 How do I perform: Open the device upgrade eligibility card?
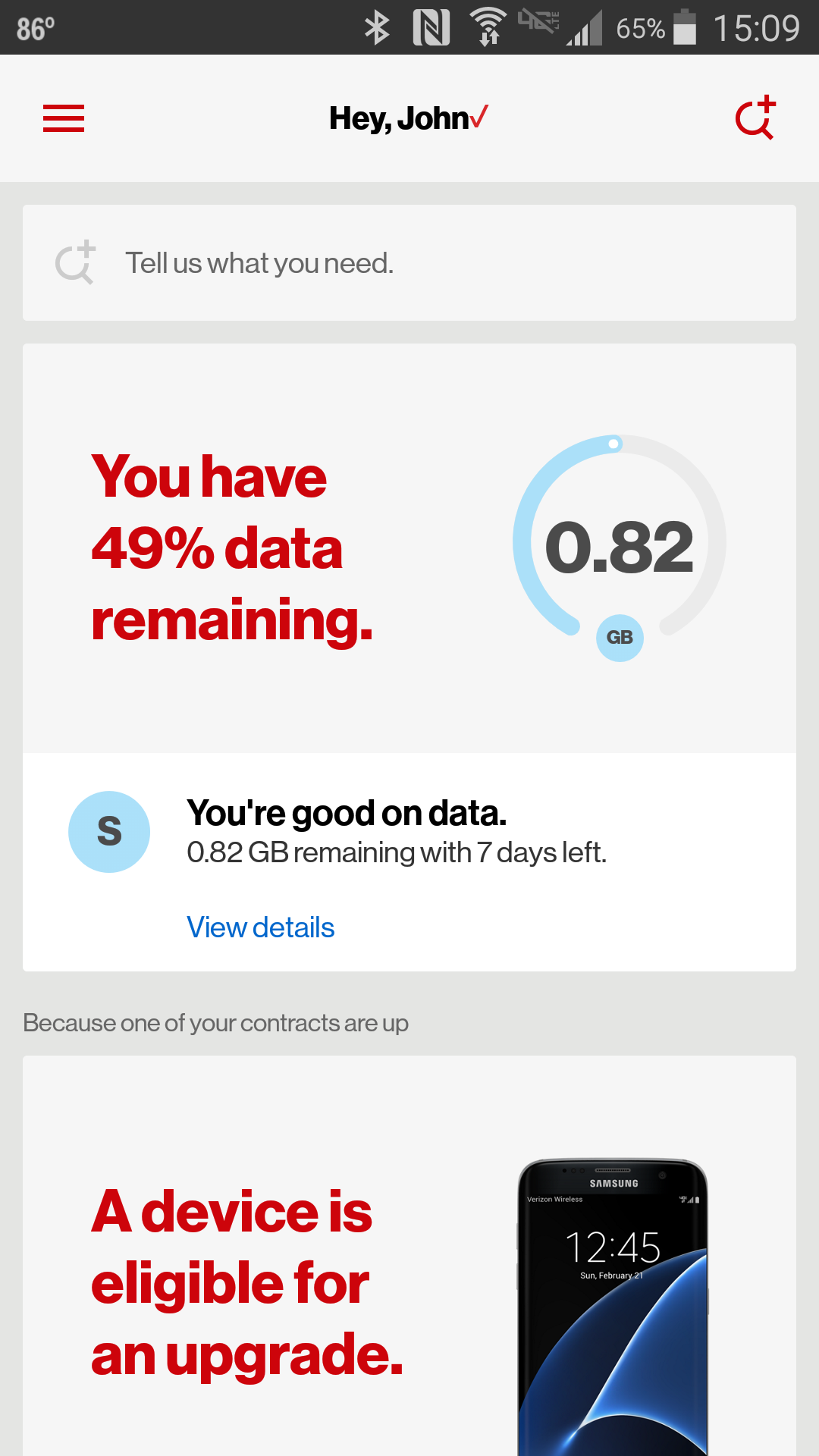point(409,1282)
